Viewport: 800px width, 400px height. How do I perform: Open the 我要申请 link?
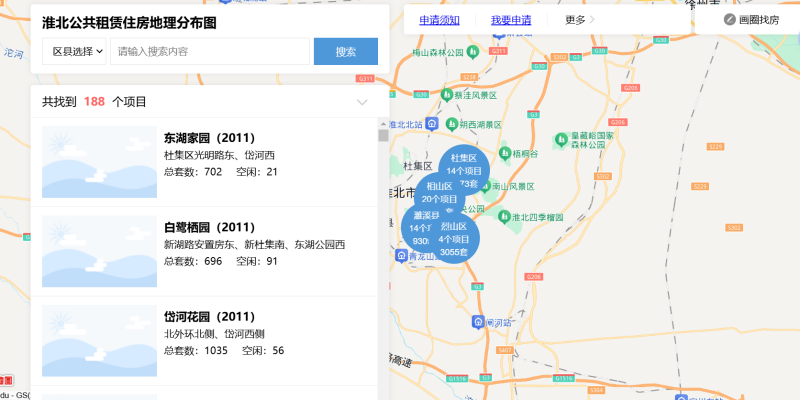(x=511, y=20)
